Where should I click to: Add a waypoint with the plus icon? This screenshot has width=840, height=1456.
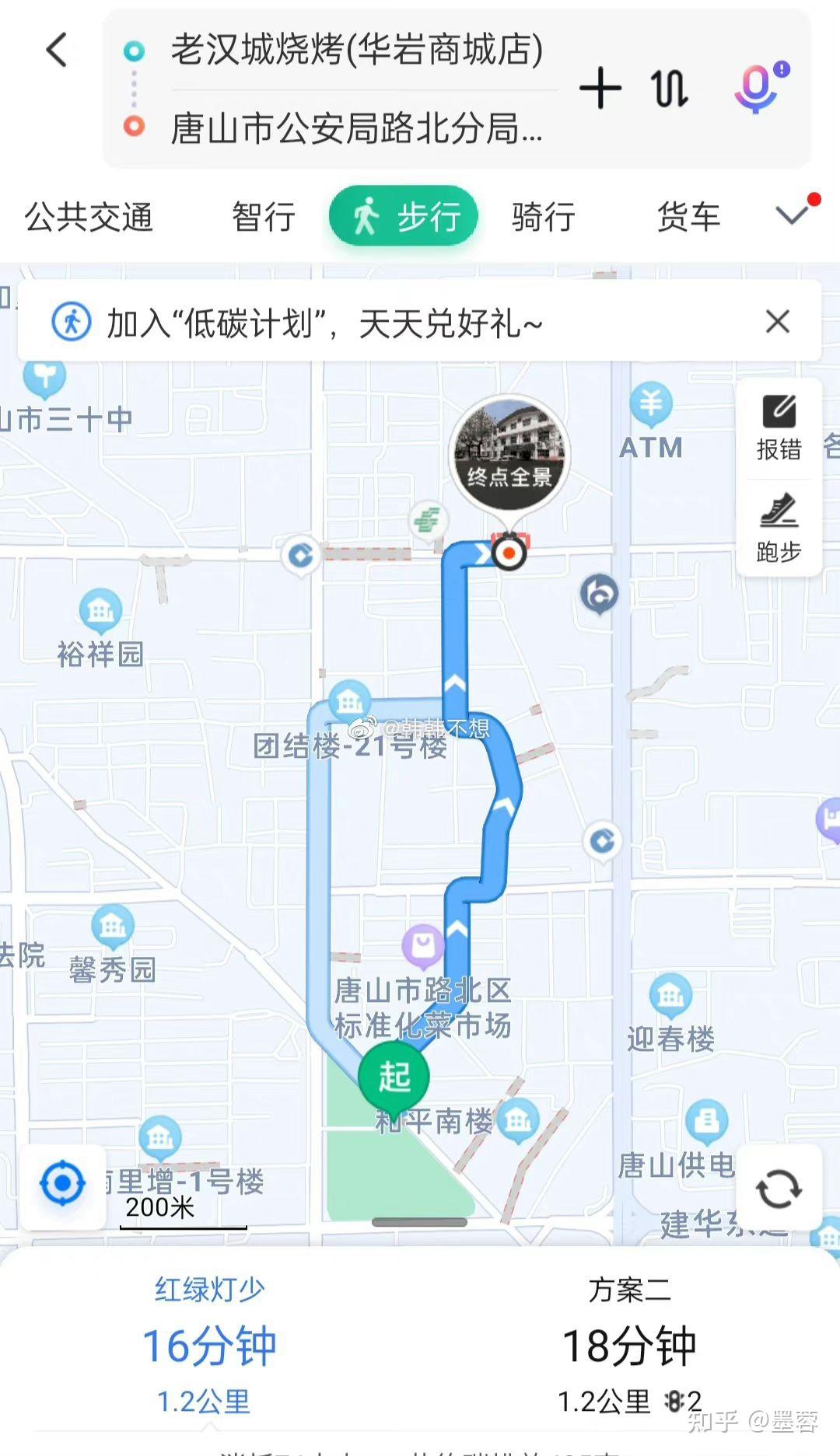[600, 88]
